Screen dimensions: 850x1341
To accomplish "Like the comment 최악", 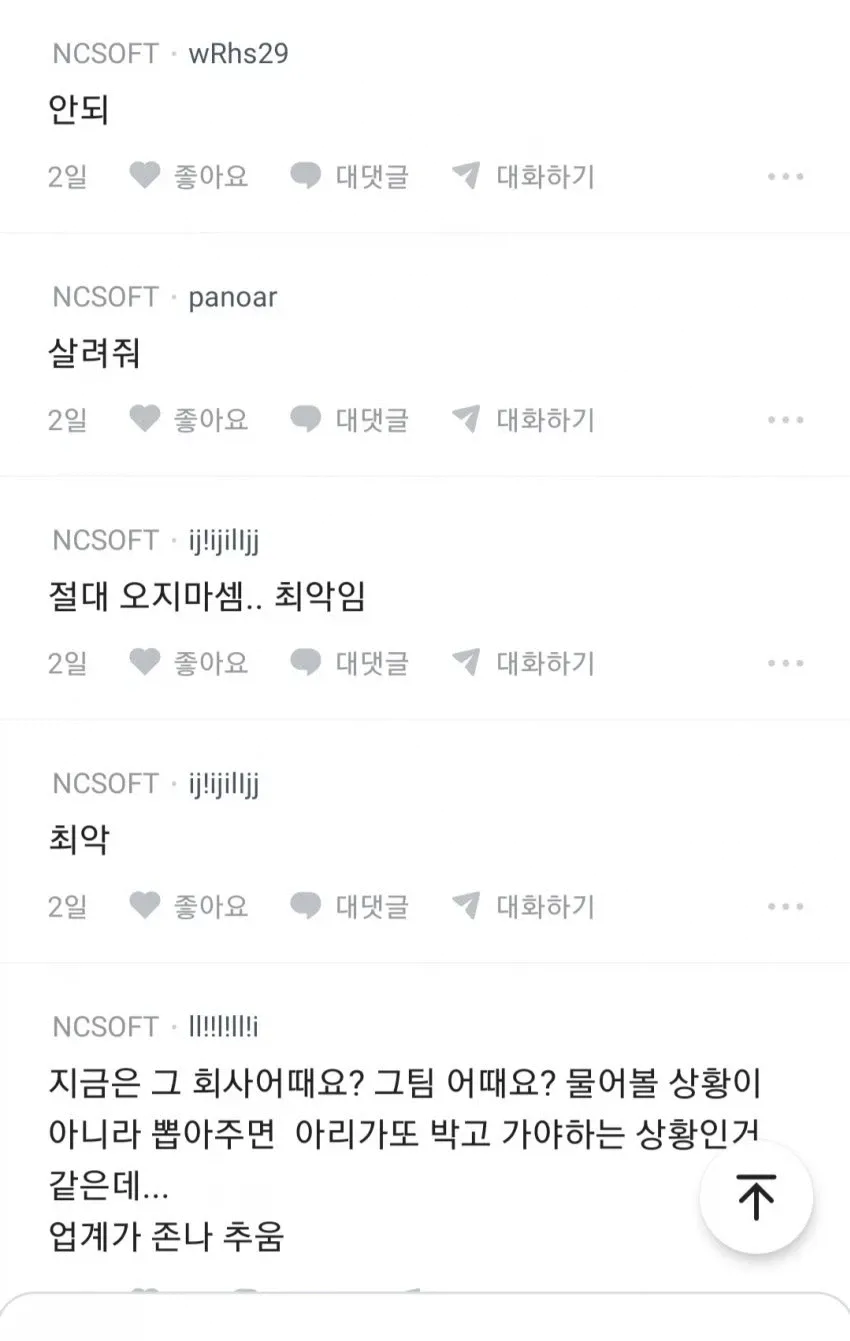I will [x=188, y=907].
